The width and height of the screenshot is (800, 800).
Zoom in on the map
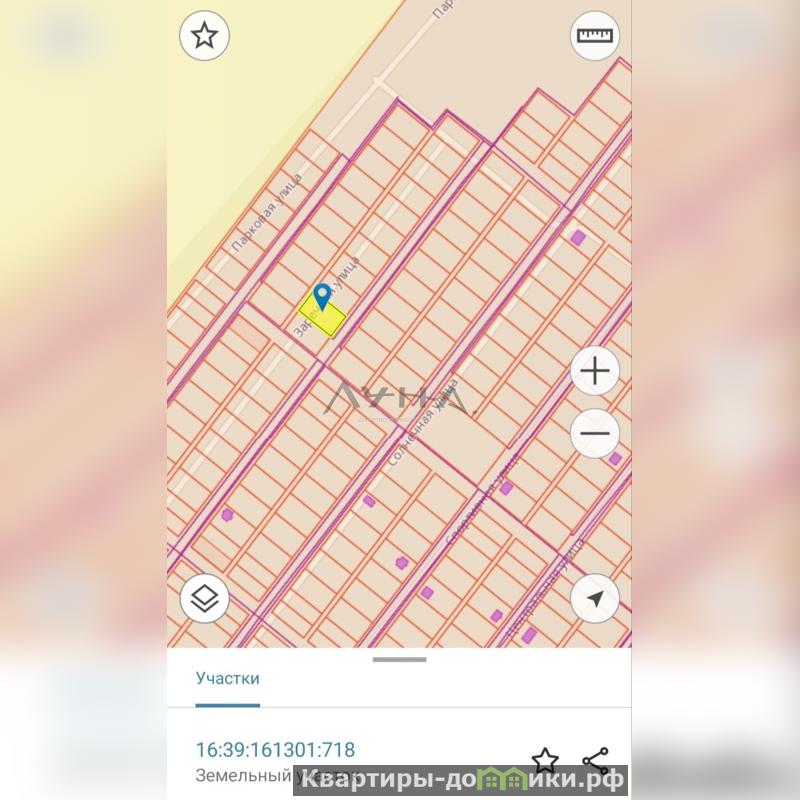595,372
